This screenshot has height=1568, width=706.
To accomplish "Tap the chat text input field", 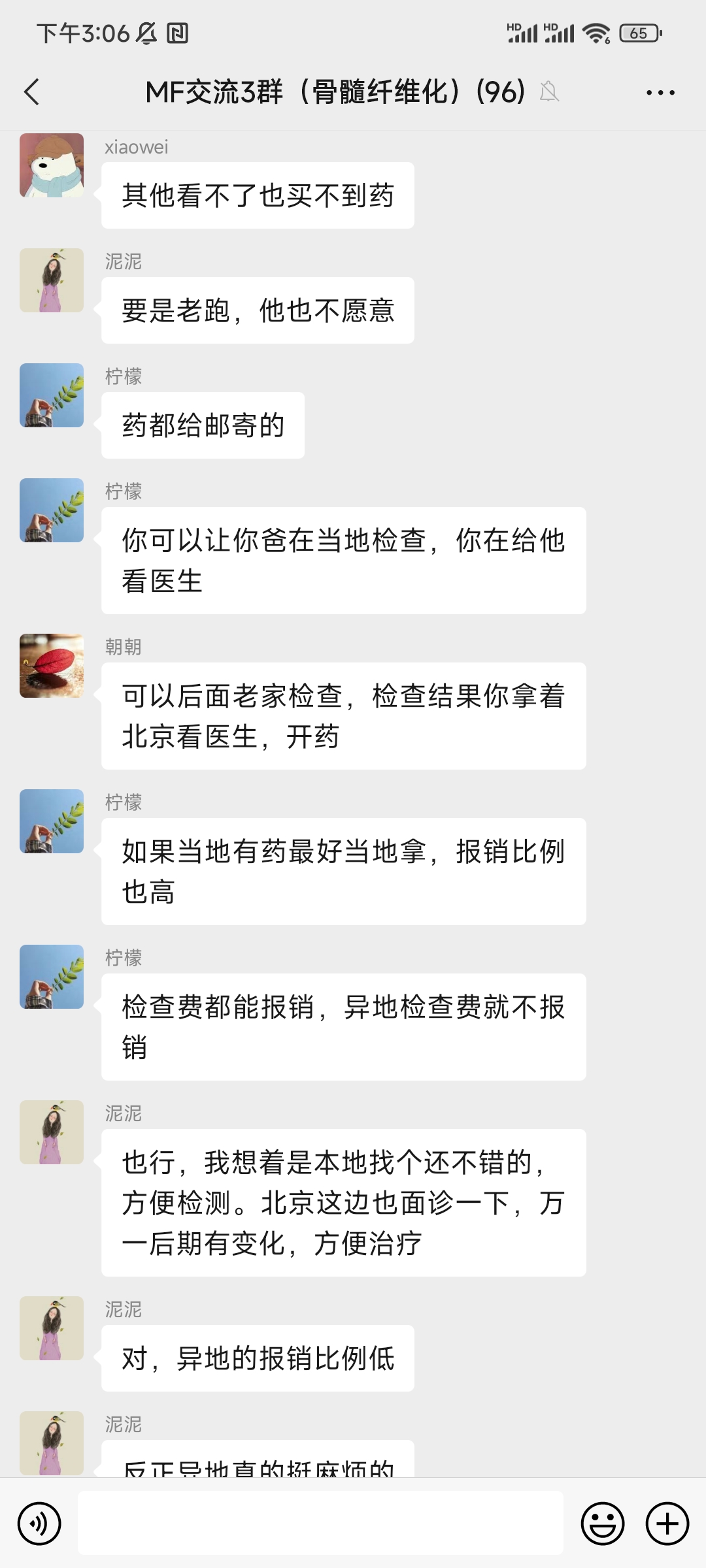I will tap(320, 1523).
